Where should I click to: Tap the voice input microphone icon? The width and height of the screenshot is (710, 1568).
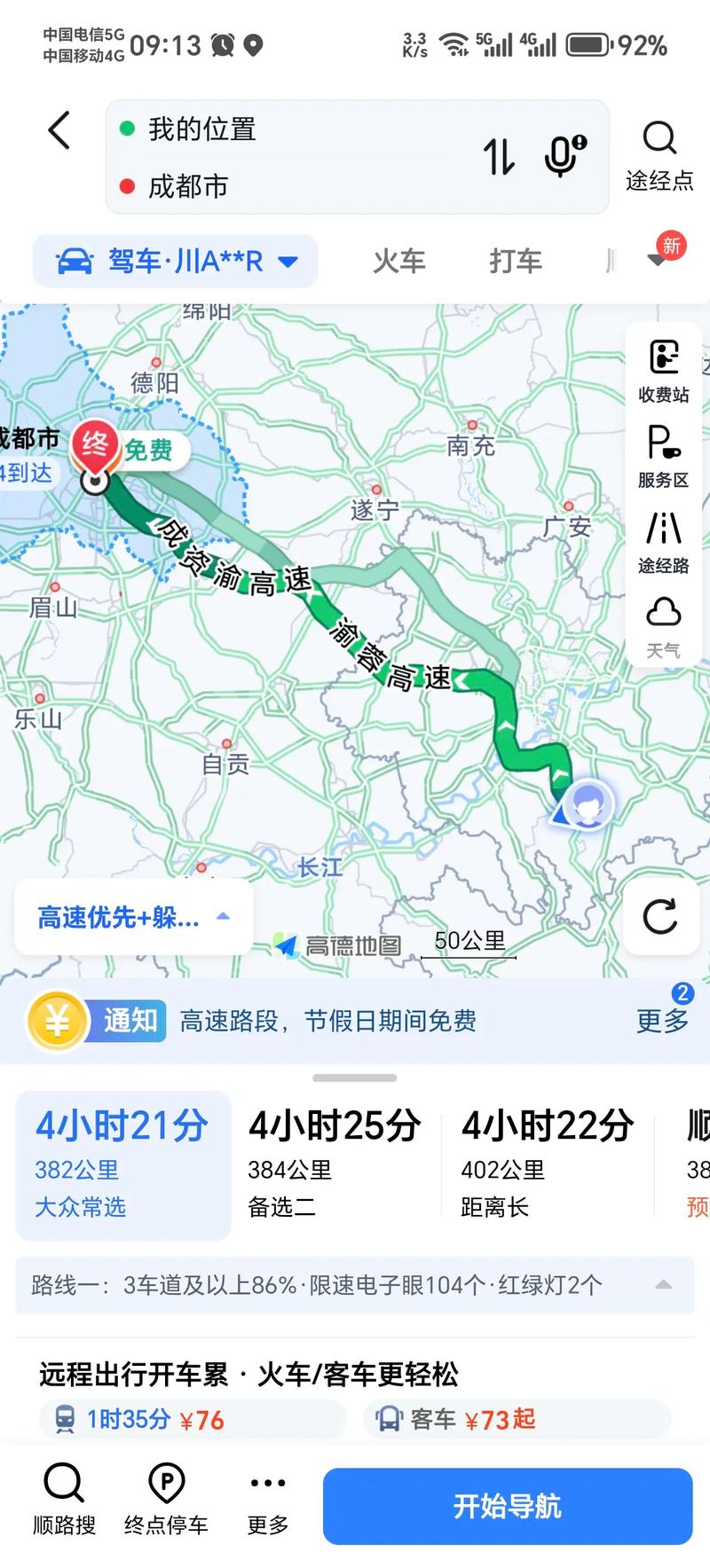pos(561,157)
